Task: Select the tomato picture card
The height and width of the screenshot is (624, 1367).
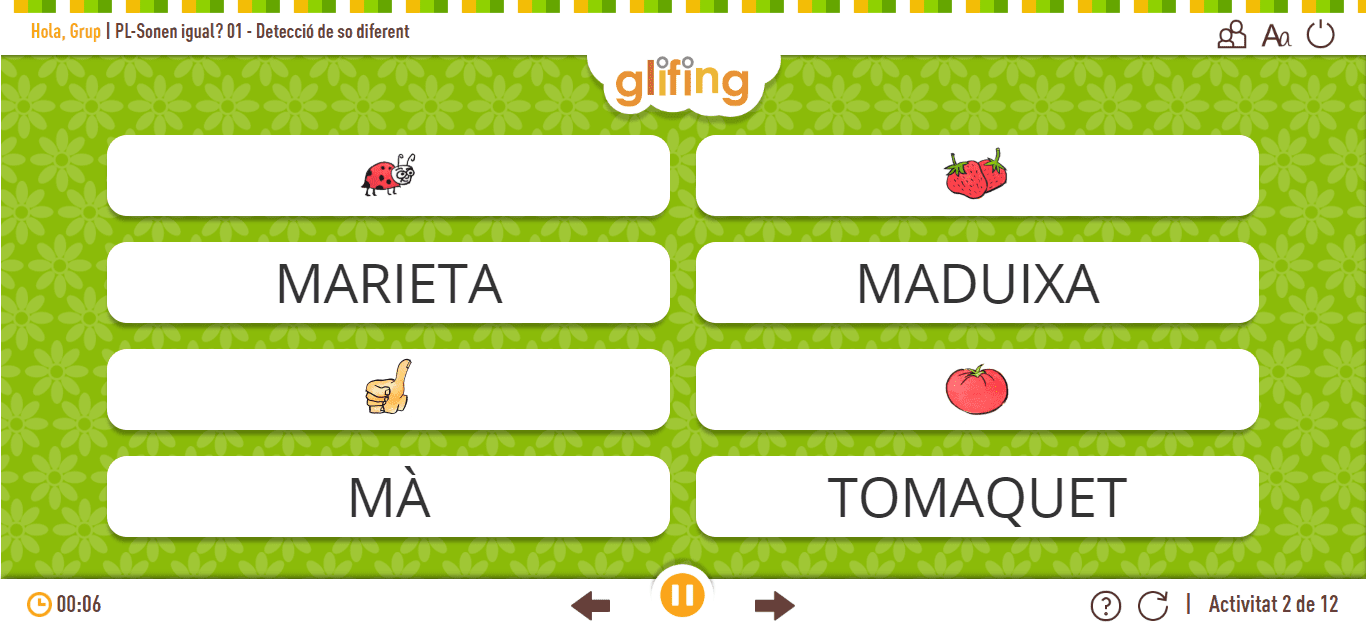Action: [x=977, y=390]
